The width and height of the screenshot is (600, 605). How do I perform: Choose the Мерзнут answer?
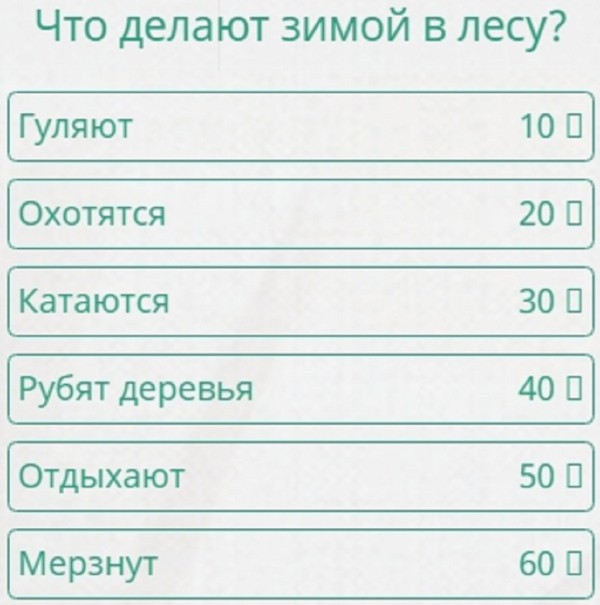click(300, 564)
